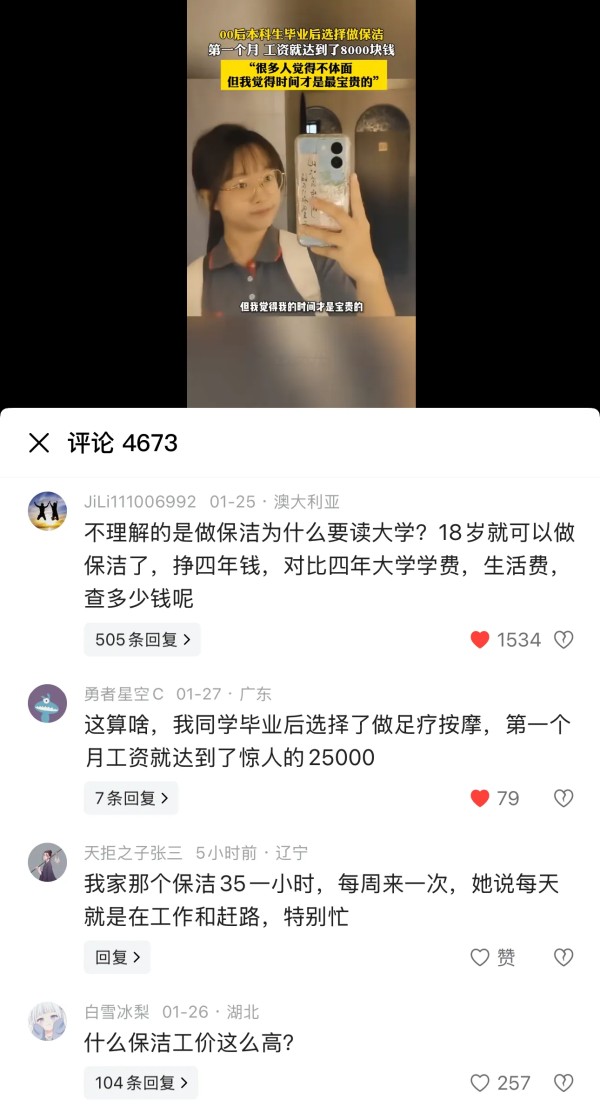
Task: Tap the video to pause playback
Action: [x=300, y=200]
